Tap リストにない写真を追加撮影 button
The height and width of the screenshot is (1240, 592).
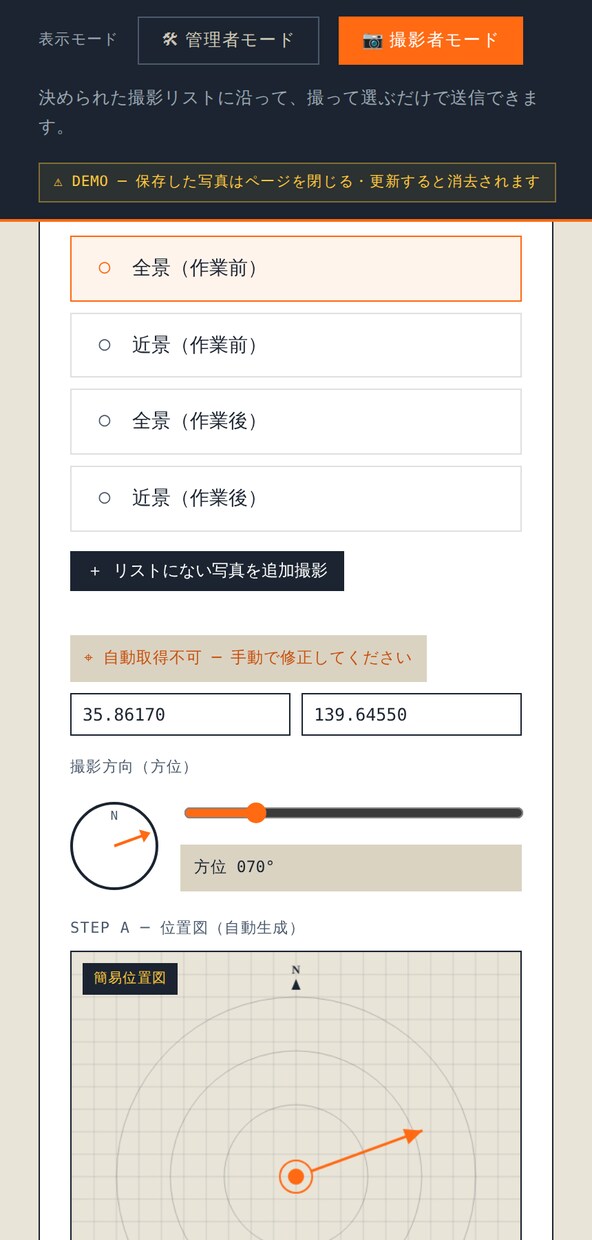[x=207, y=571]
